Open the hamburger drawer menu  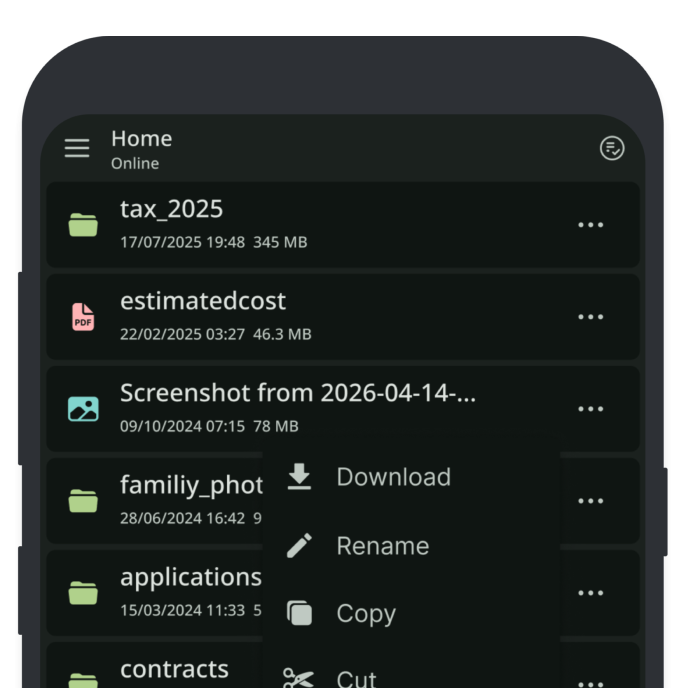coord(77,148)
